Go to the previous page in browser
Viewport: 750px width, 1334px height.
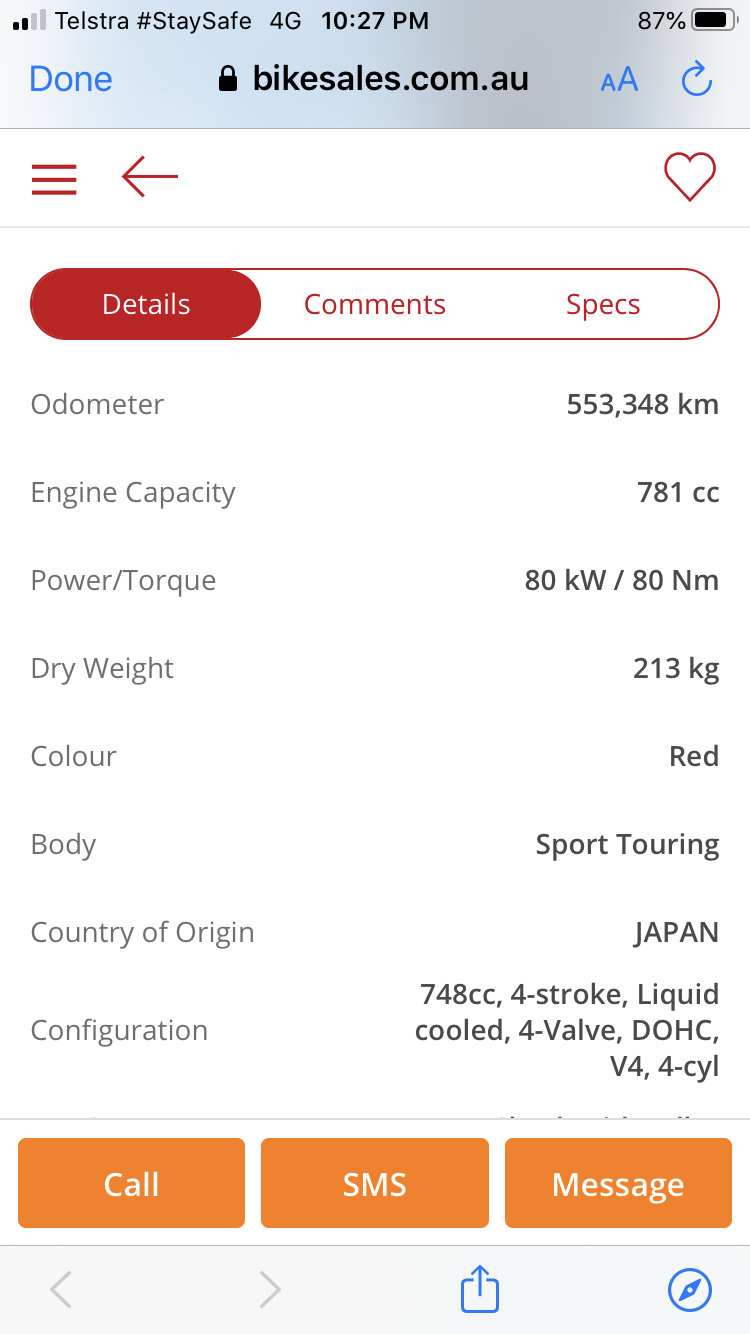pos(61,1290)
